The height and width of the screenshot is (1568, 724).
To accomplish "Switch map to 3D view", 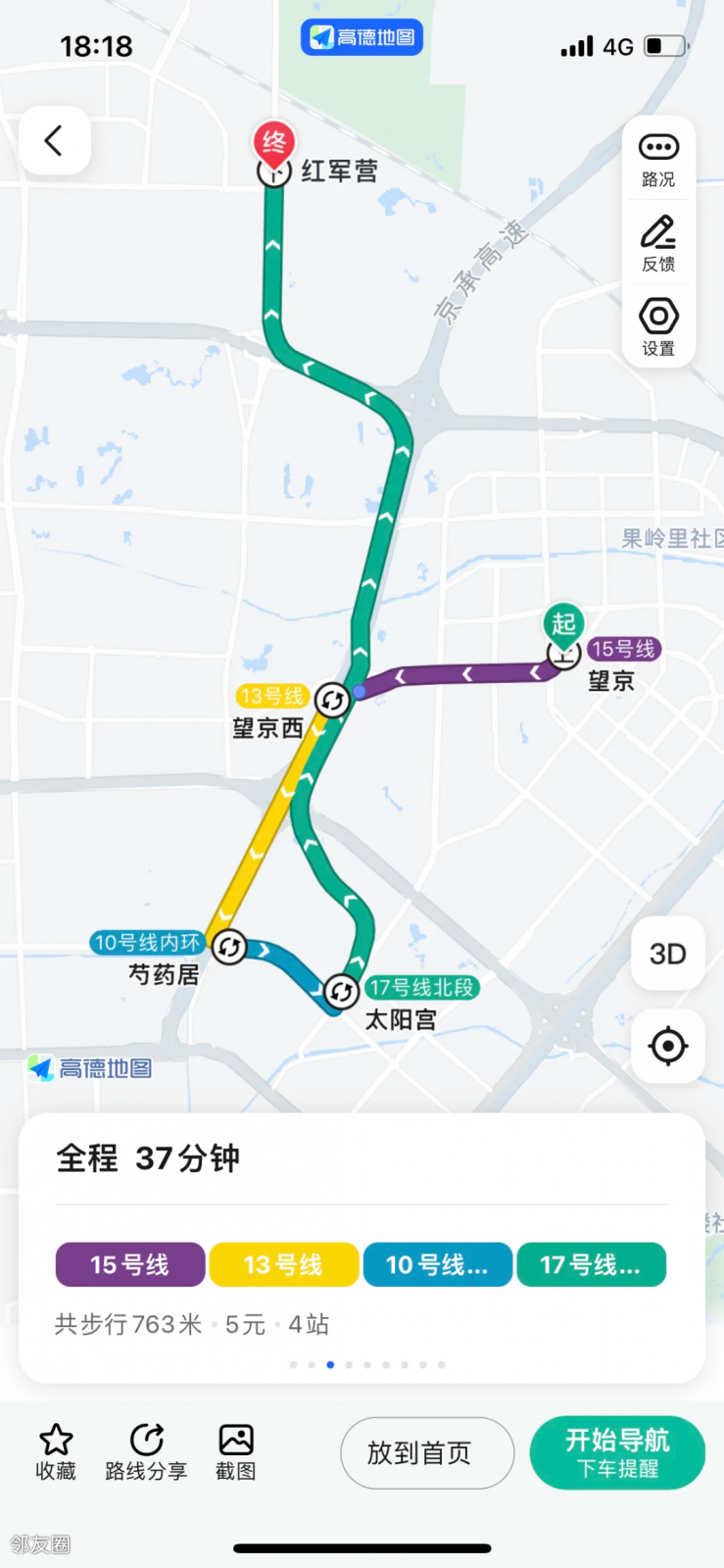I will (668, 954).
